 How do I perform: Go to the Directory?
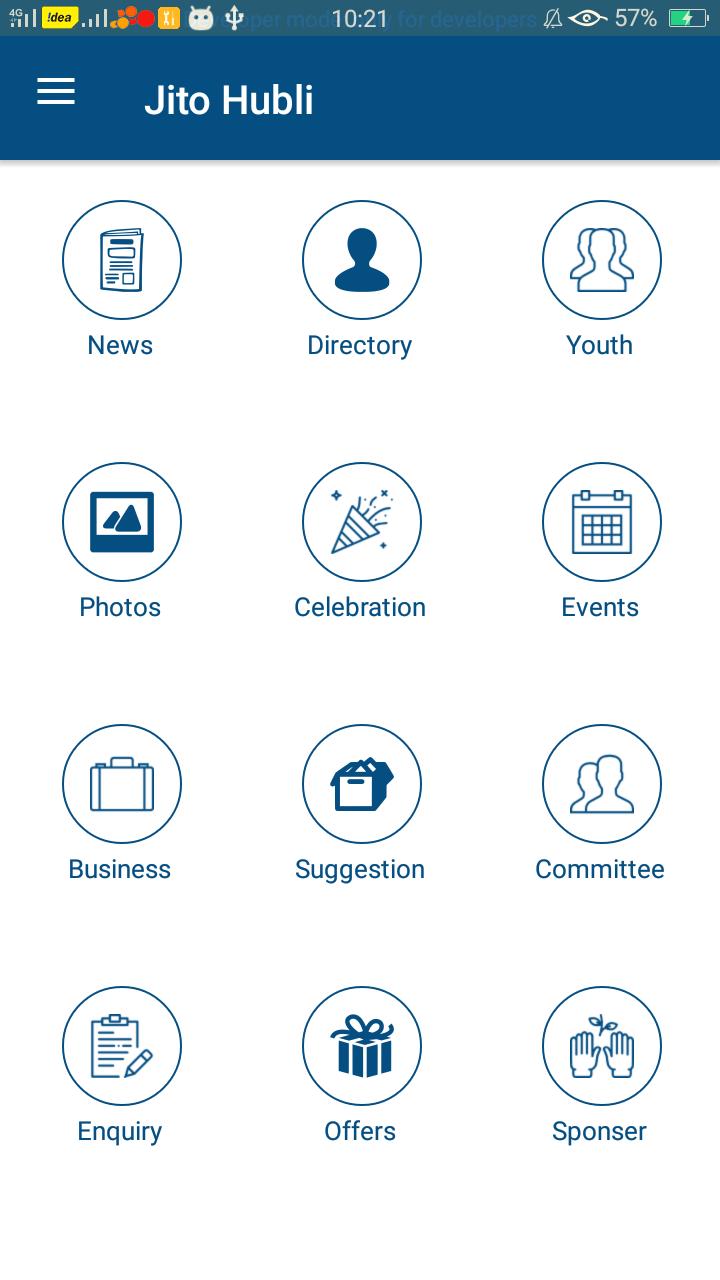tap(361, 260)
